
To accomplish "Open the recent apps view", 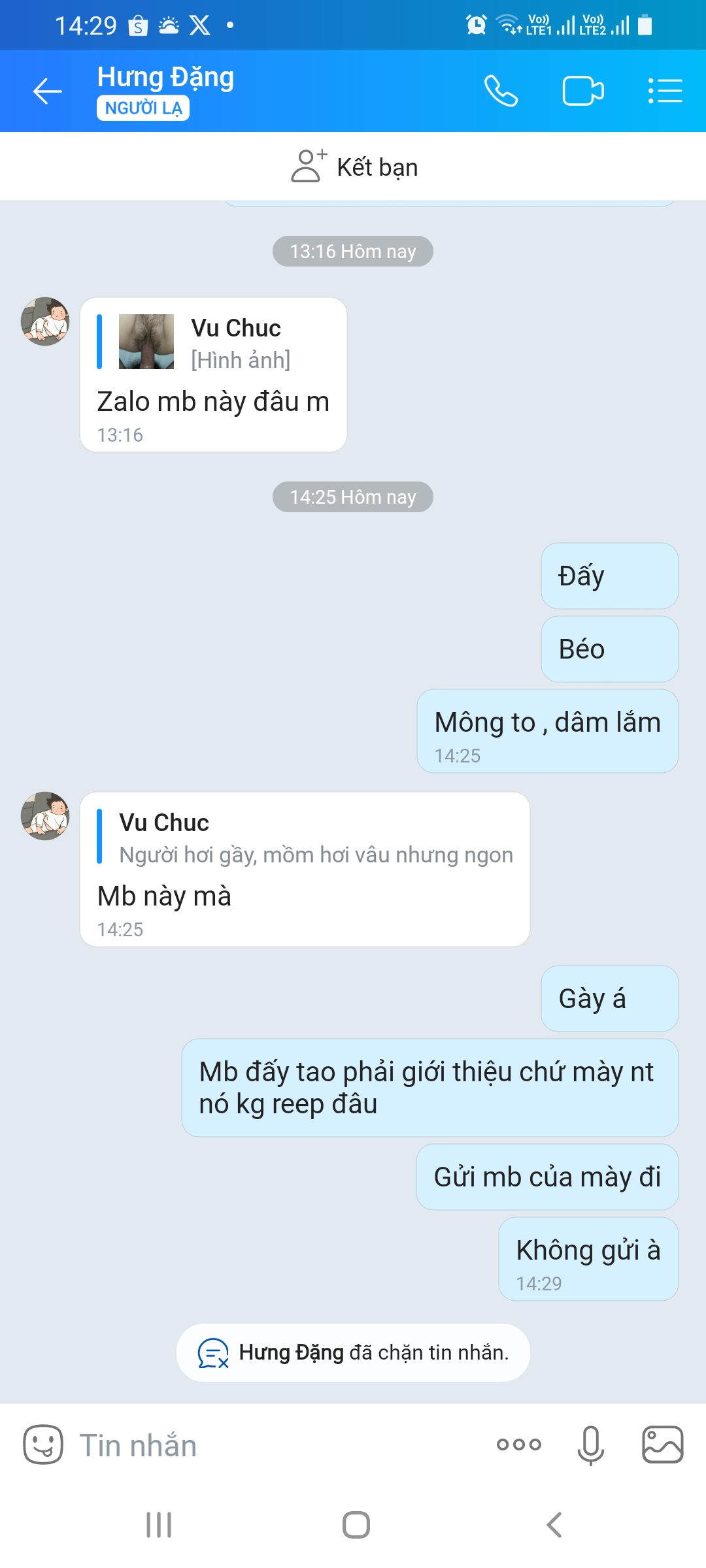I will tap(159, 1525).
